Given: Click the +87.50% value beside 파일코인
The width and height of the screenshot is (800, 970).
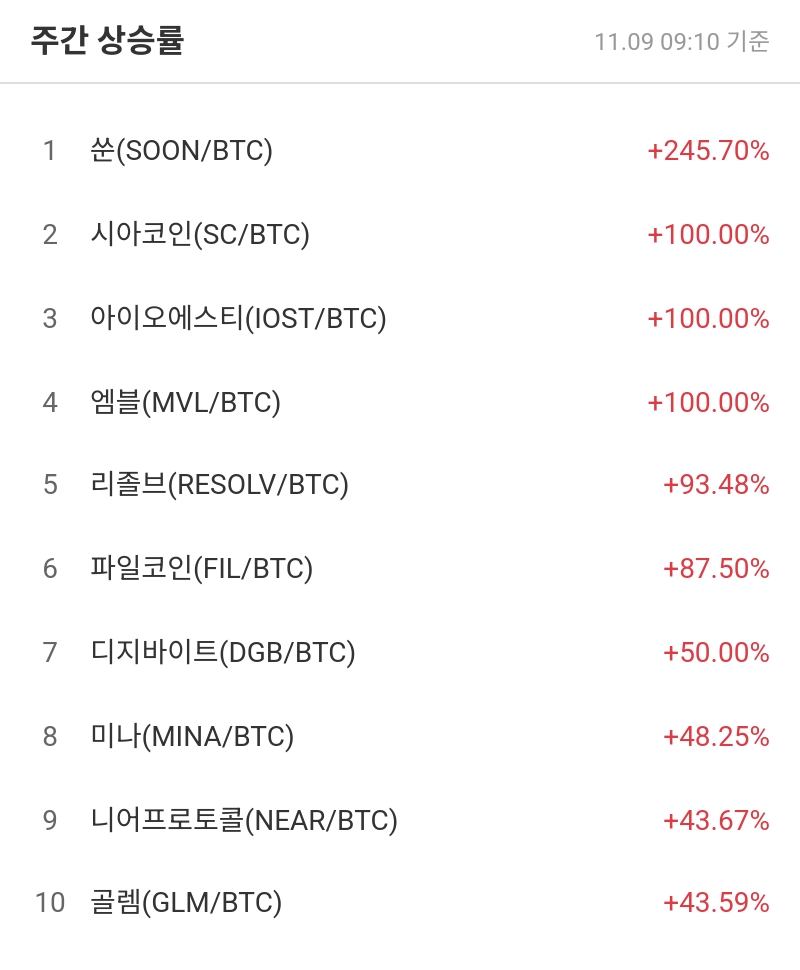Looking at the screenshot, I should [x=714, y=570].
